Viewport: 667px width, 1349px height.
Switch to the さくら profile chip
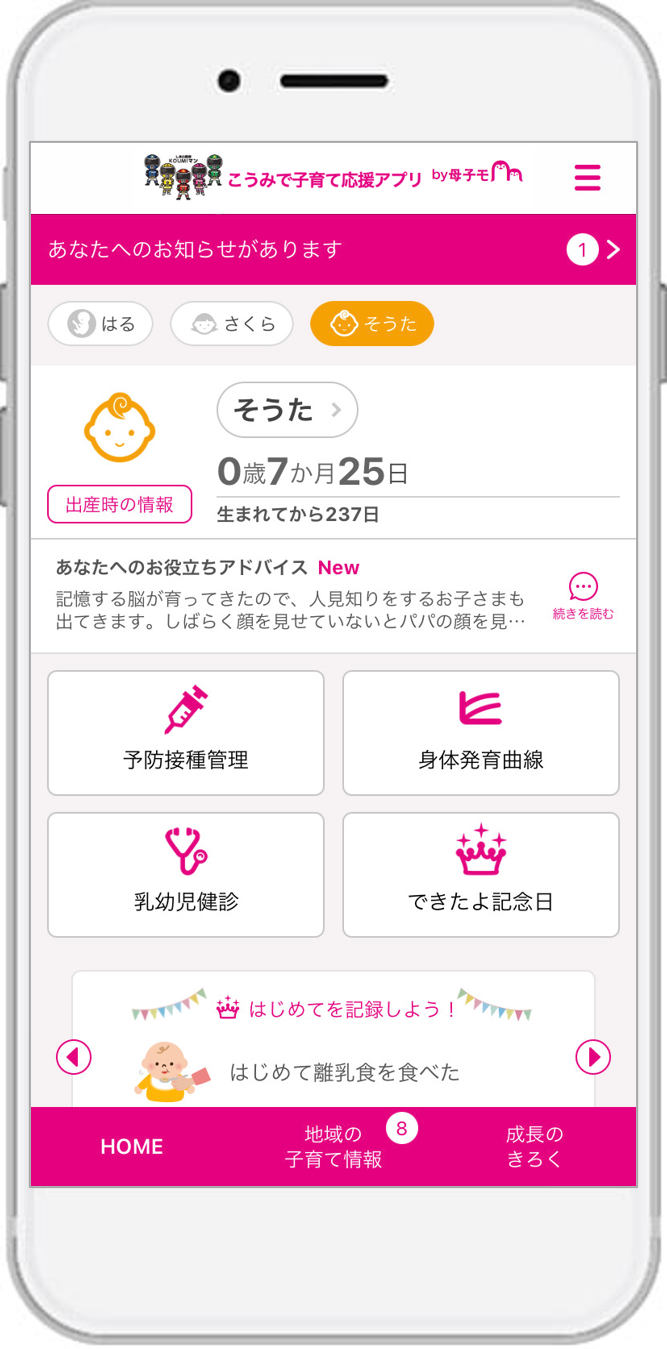click(x=231, y=324)
